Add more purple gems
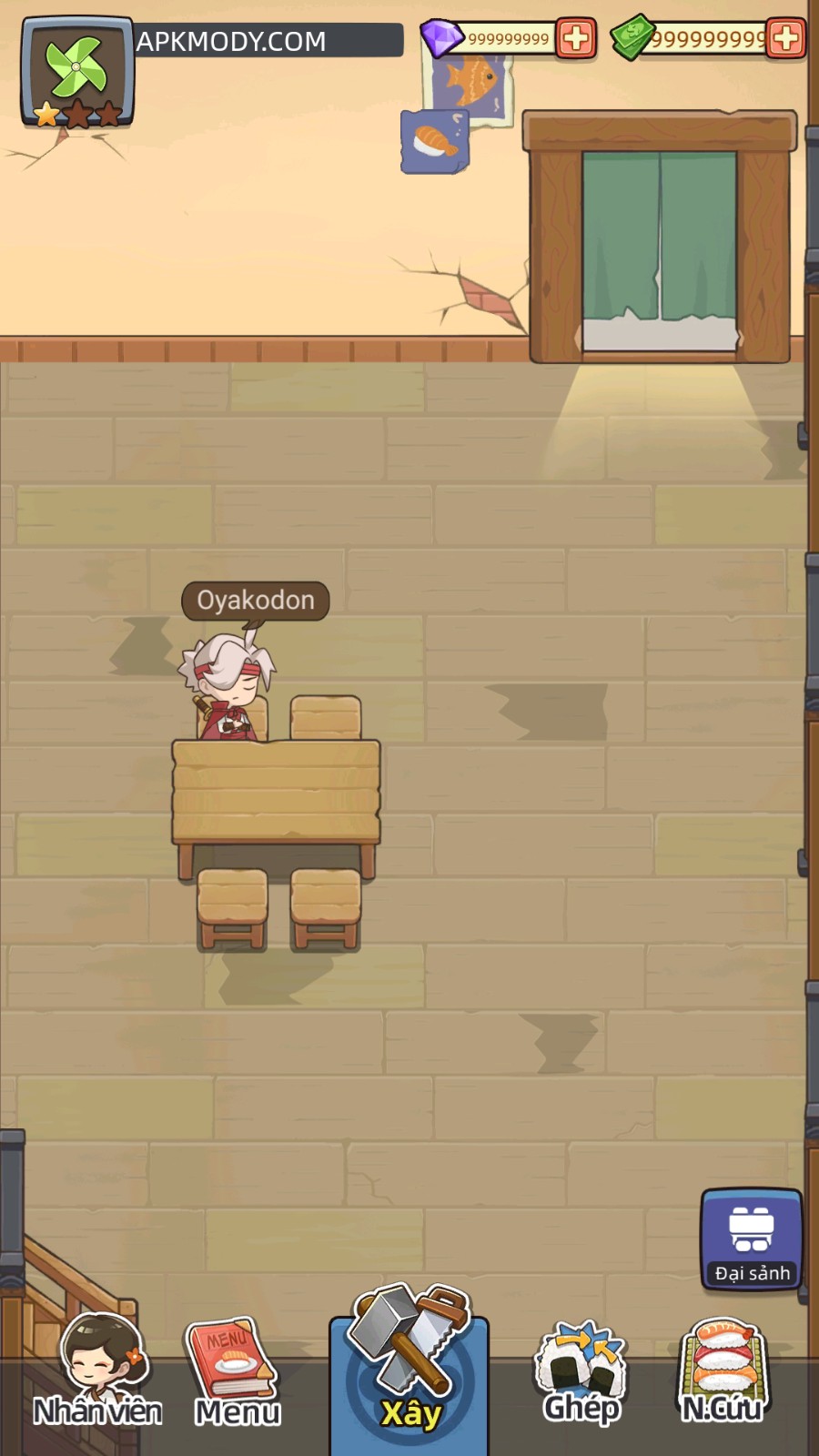 click(575, 39)
